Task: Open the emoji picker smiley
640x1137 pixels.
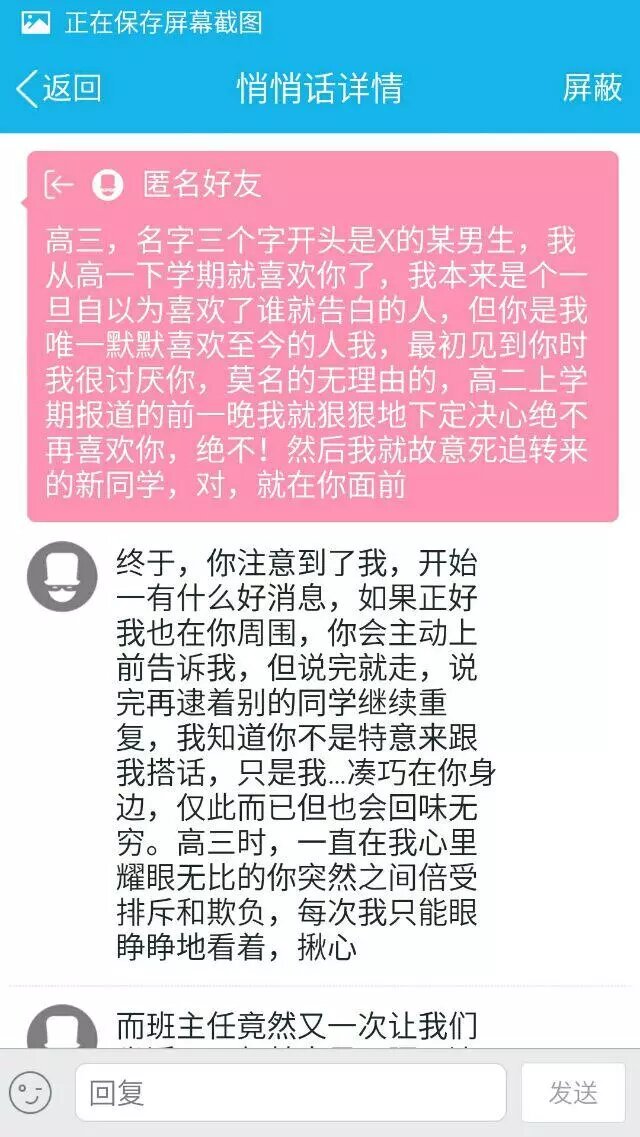Action: pyautogui.click(x=31, y=1092)
